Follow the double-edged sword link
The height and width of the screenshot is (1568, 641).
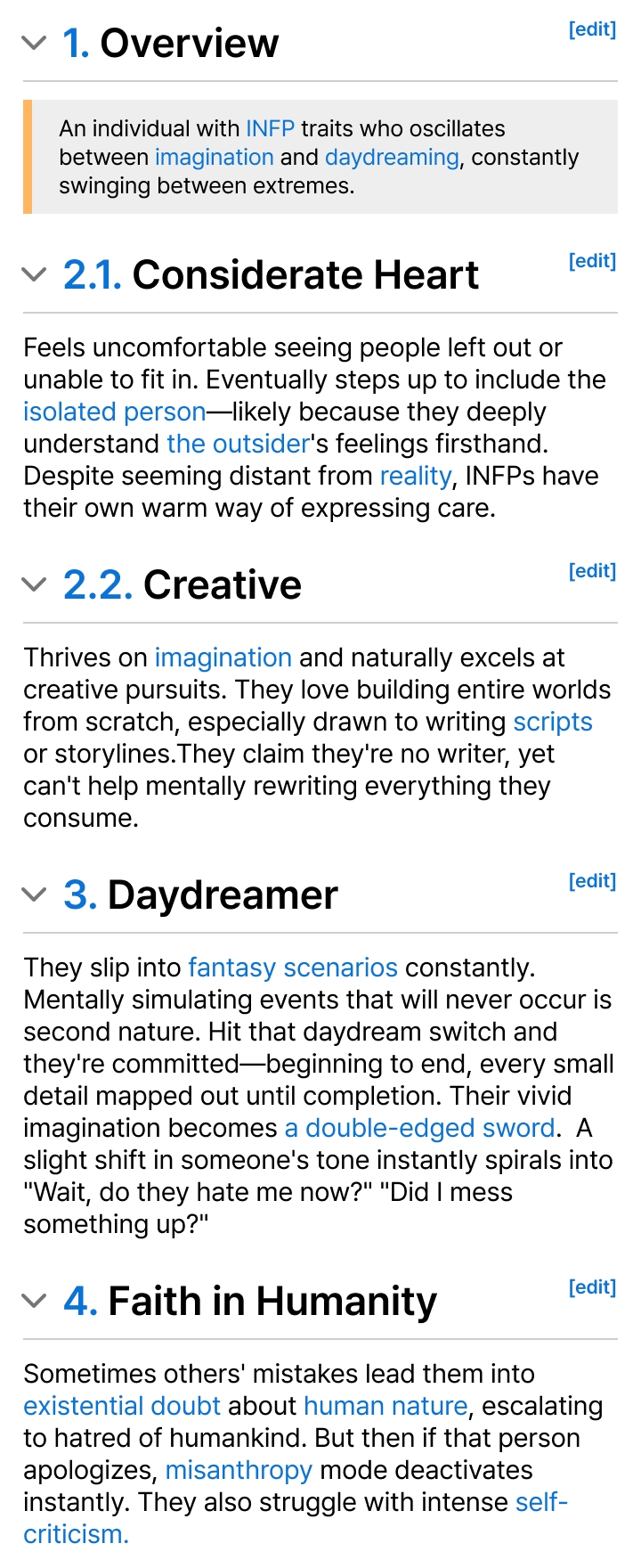point(419,1128)
